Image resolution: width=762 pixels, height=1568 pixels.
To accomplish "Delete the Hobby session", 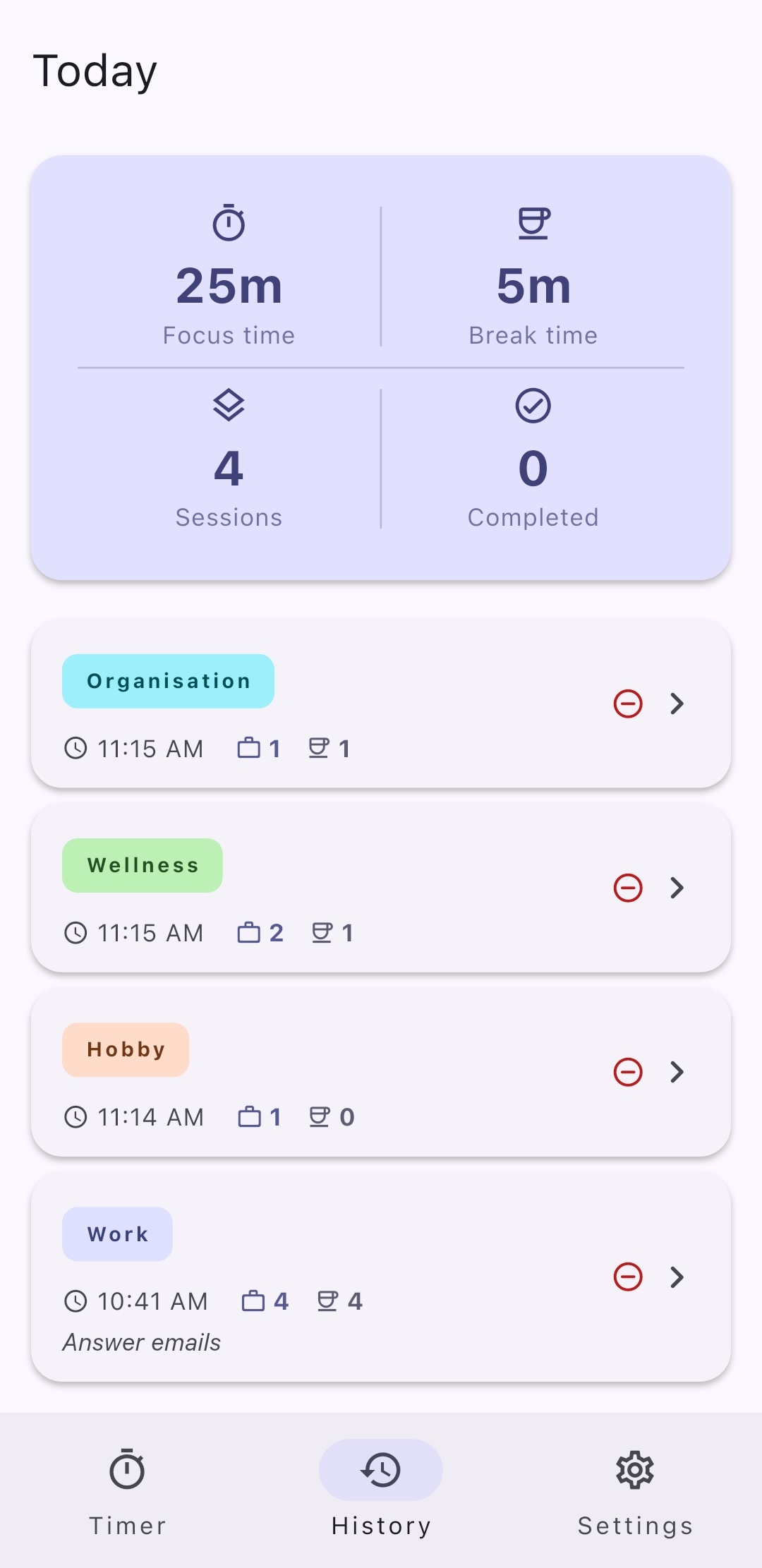I will click(628, 1072).
